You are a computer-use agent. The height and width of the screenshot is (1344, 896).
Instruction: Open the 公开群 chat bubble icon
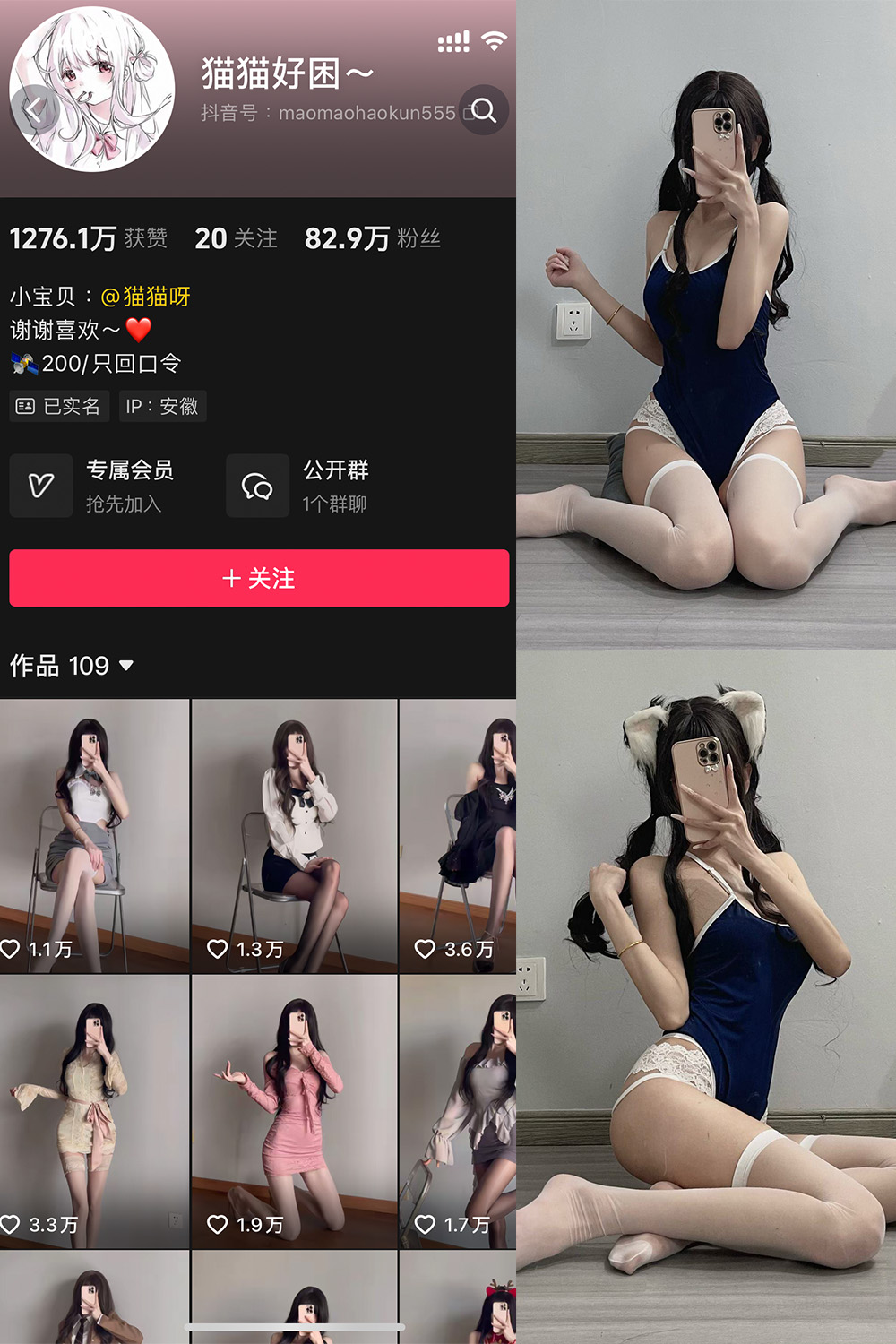click(257, 486)
